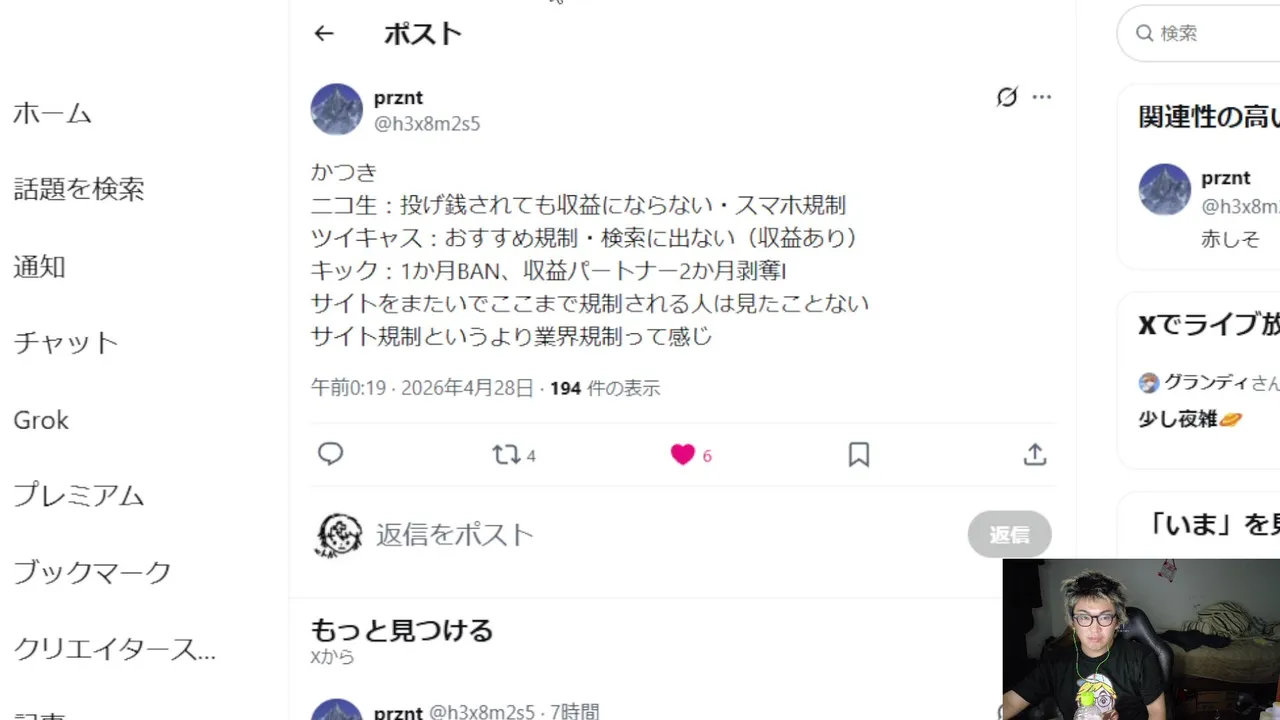Open ホーム in the side navigation
The width and height of the screenshot is (1280, 720).
pos(52,113)
